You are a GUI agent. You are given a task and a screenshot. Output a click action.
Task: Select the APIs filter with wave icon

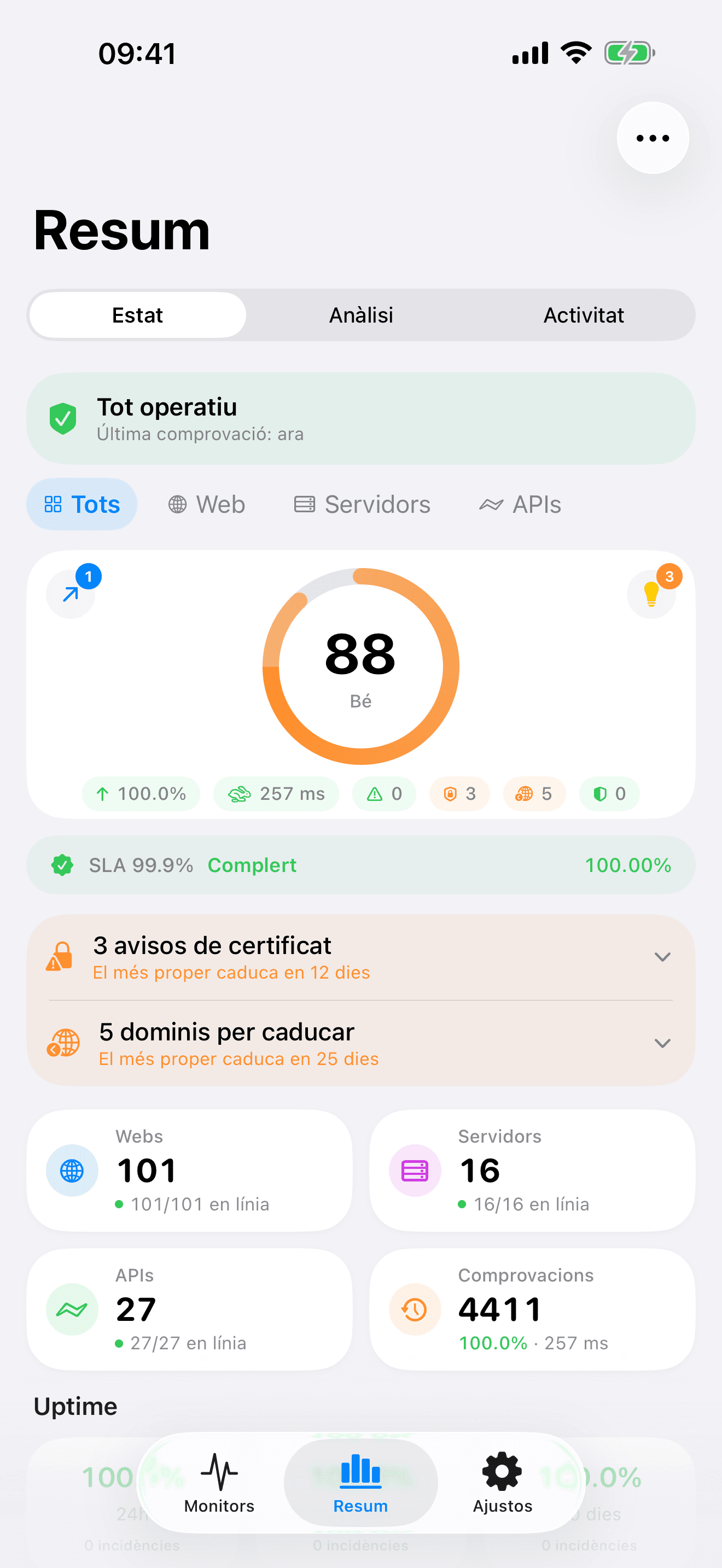click(520, 504)
